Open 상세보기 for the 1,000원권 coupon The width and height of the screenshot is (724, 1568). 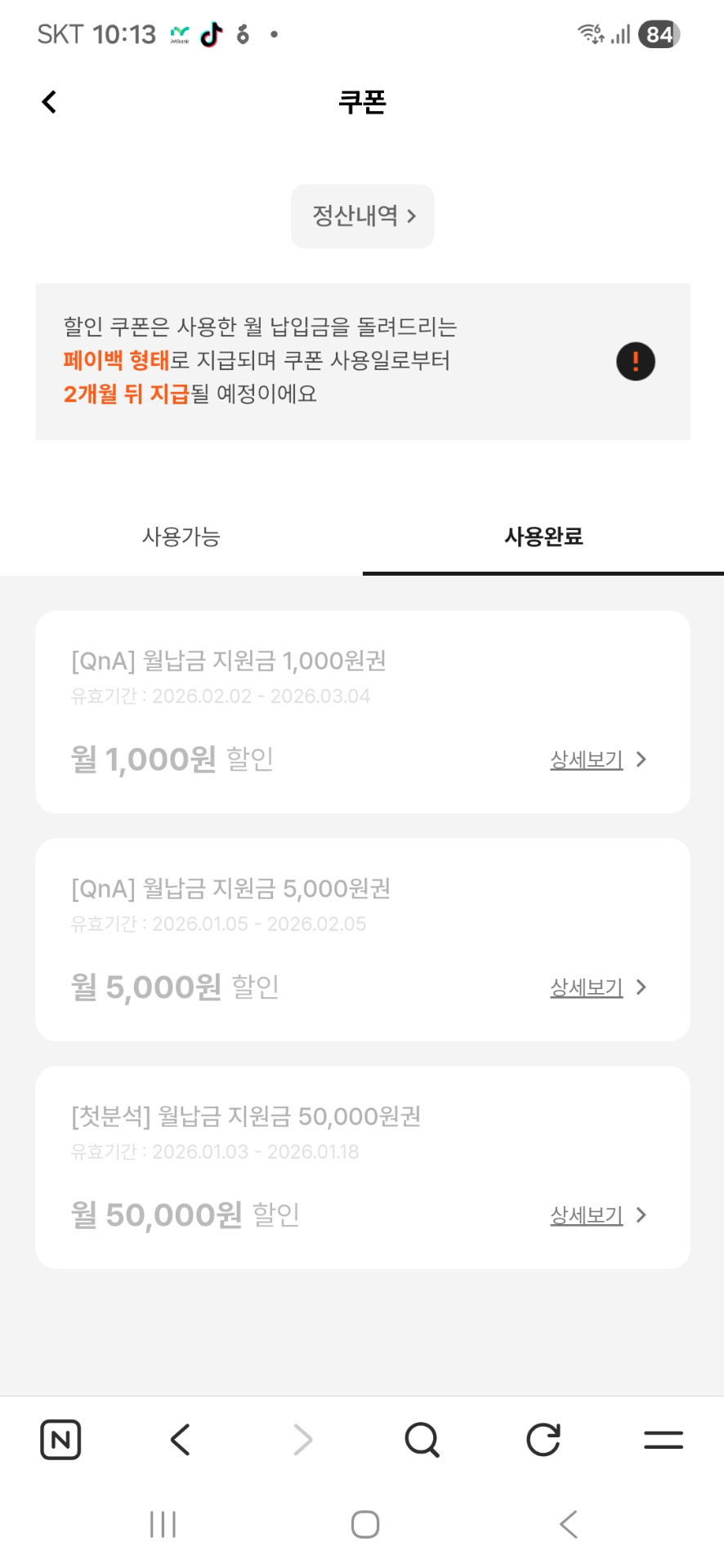pyautogui.click(x=586, y=759)
